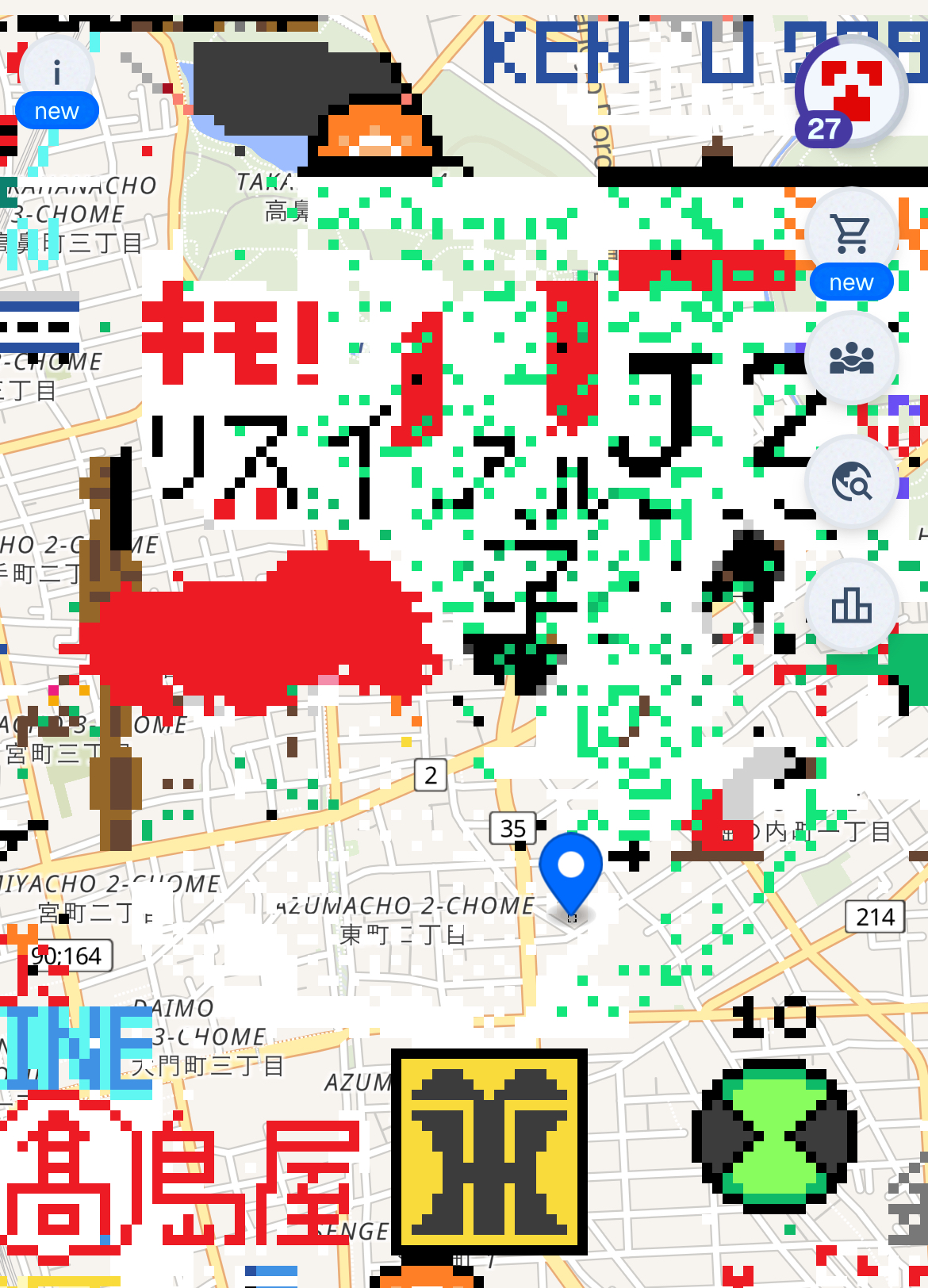Open the leaderboard chart button
Viewport: 928px width, 1288px height.
pos(851,605)
